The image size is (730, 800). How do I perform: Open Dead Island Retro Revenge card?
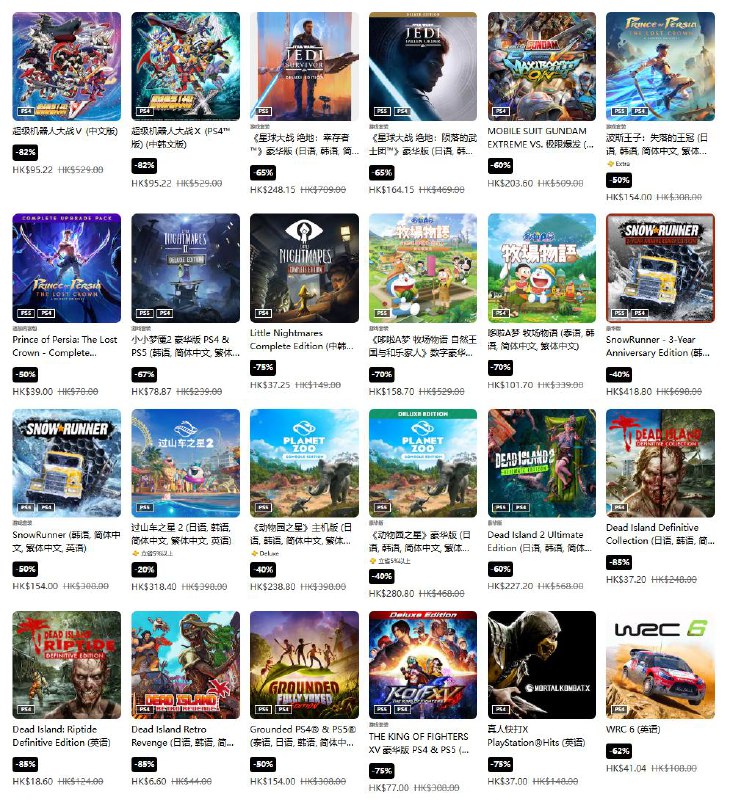185,664
